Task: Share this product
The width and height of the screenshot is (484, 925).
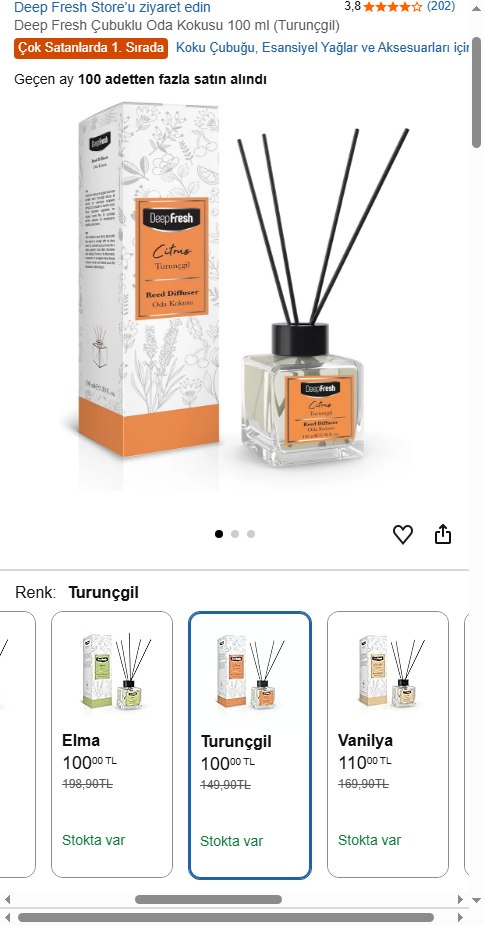Action: tap(443, 534)
